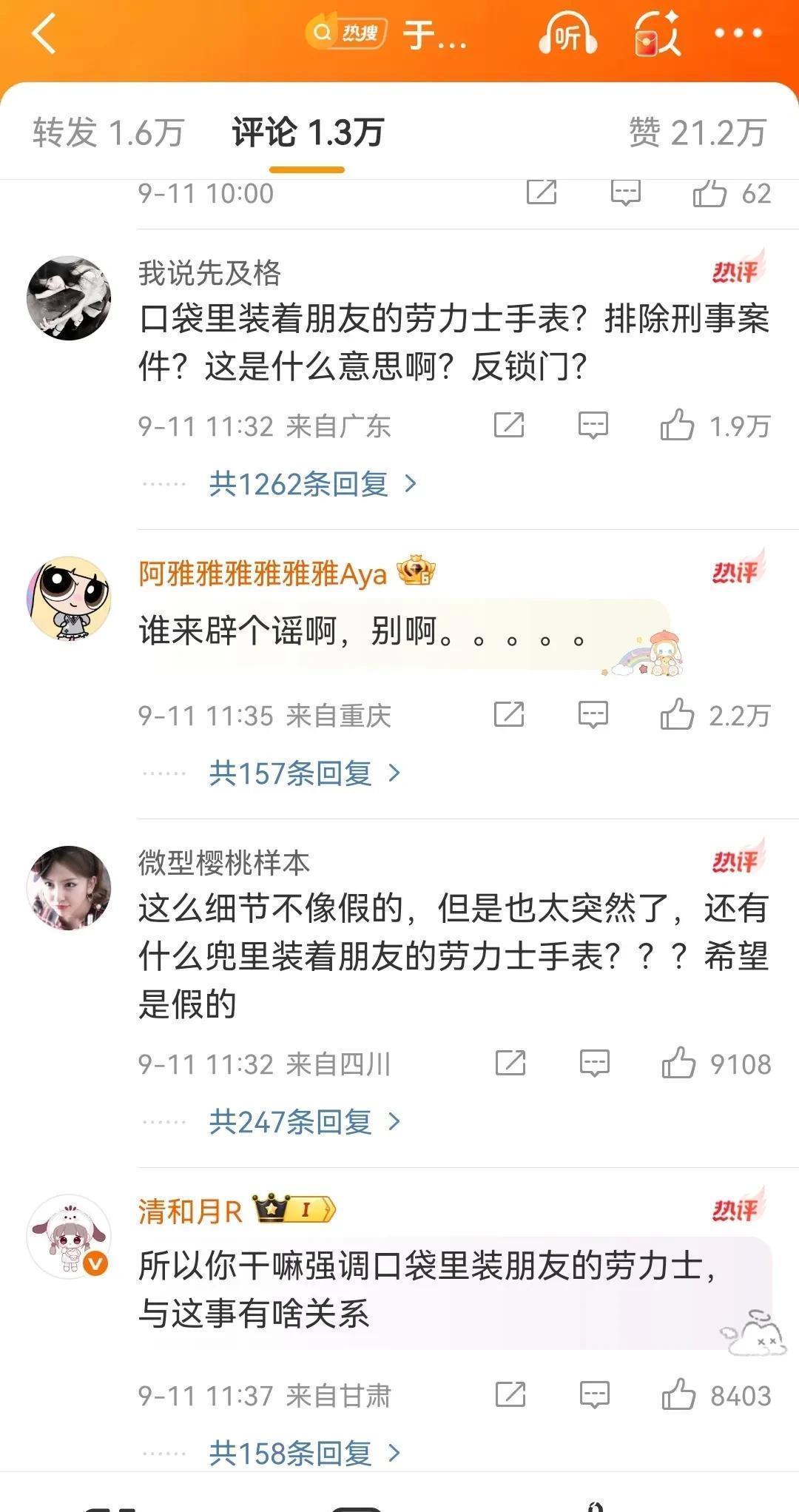
Task: Switch to the 转发 1.6万 tab
Action: point(108,133)
